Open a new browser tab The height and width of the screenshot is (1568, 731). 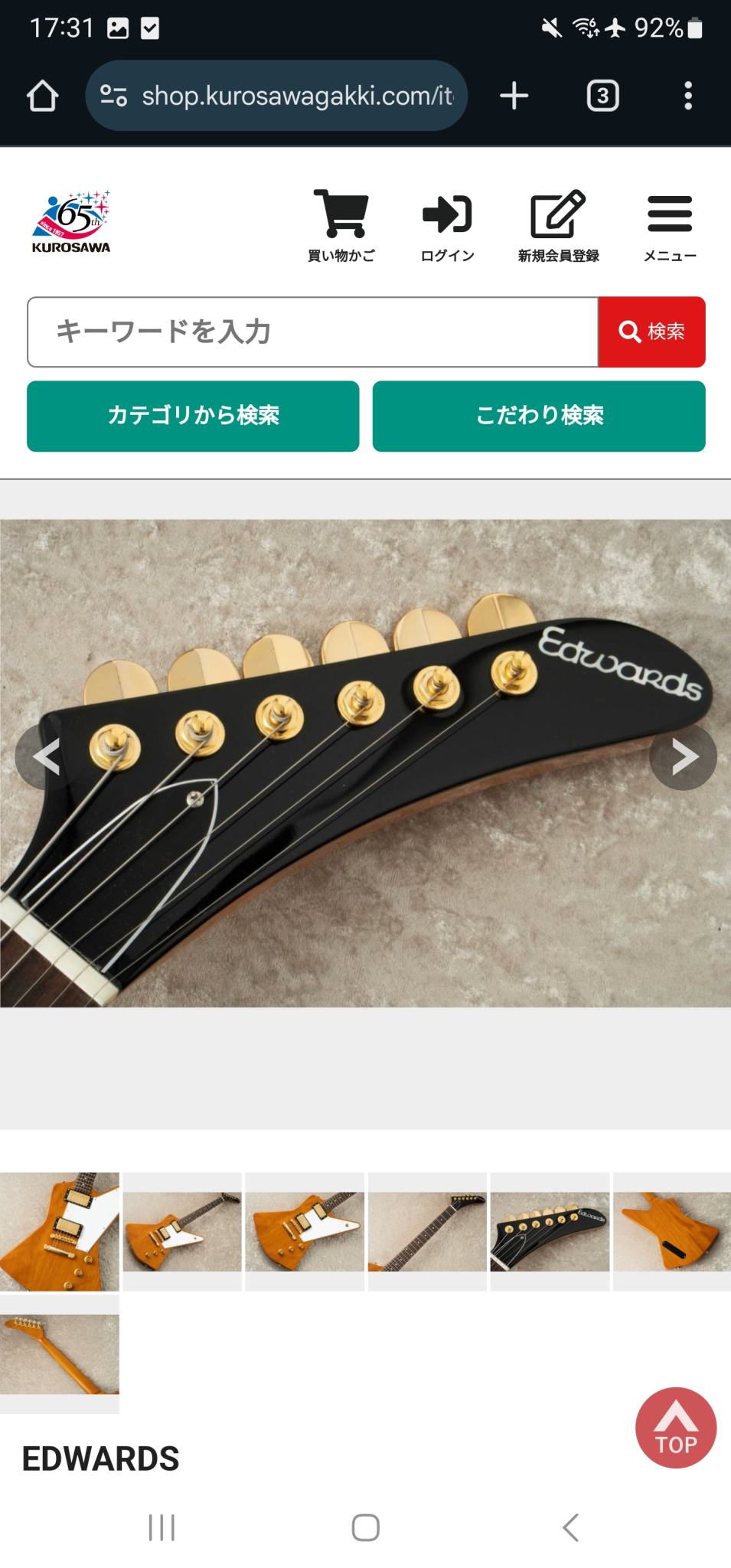514,96
